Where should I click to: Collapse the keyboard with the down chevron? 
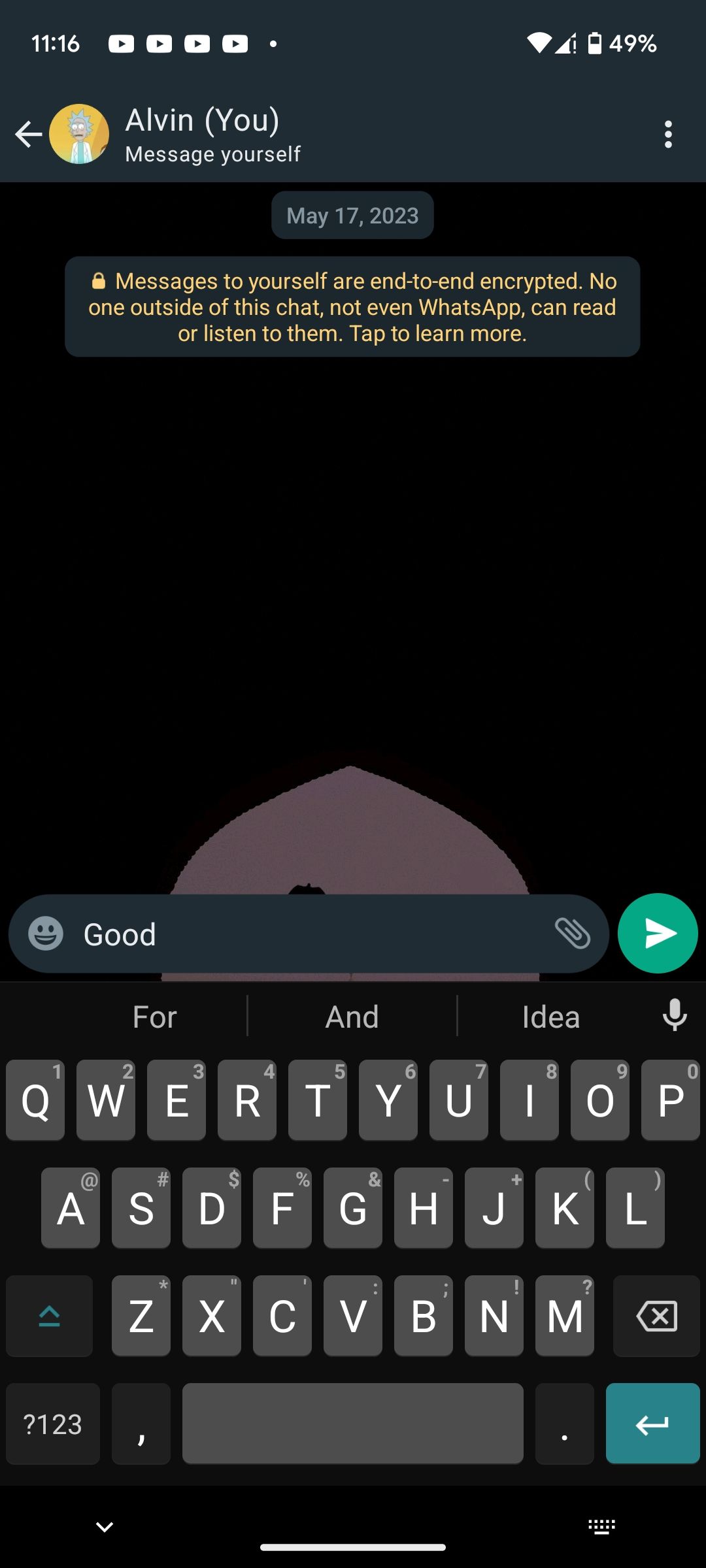point(104,1526)
